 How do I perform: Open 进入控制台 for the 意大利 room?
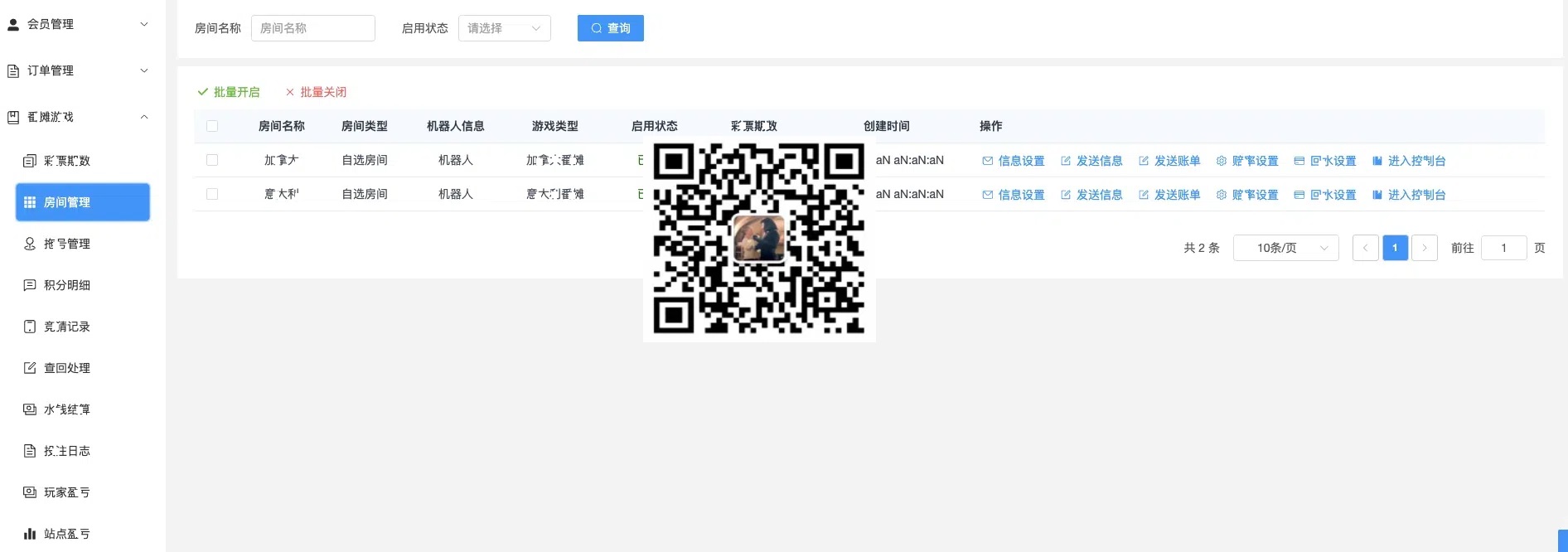click(1409, 195)
